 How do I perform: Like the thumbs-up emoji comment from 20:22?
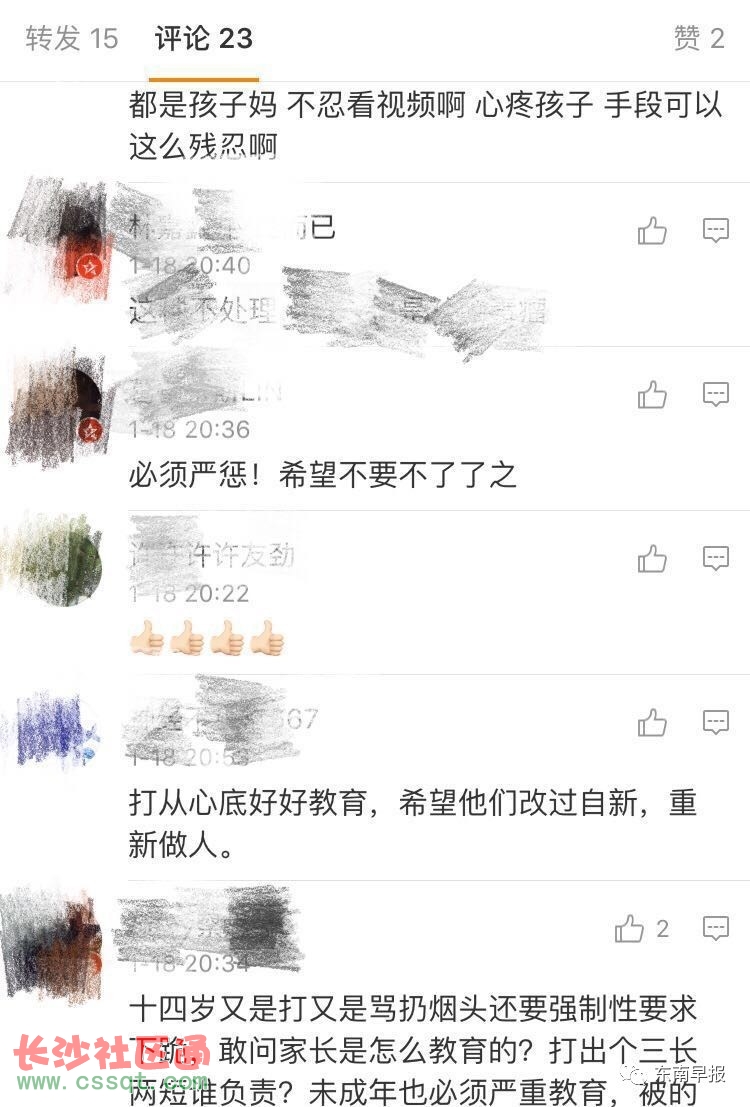pos(652,559)
